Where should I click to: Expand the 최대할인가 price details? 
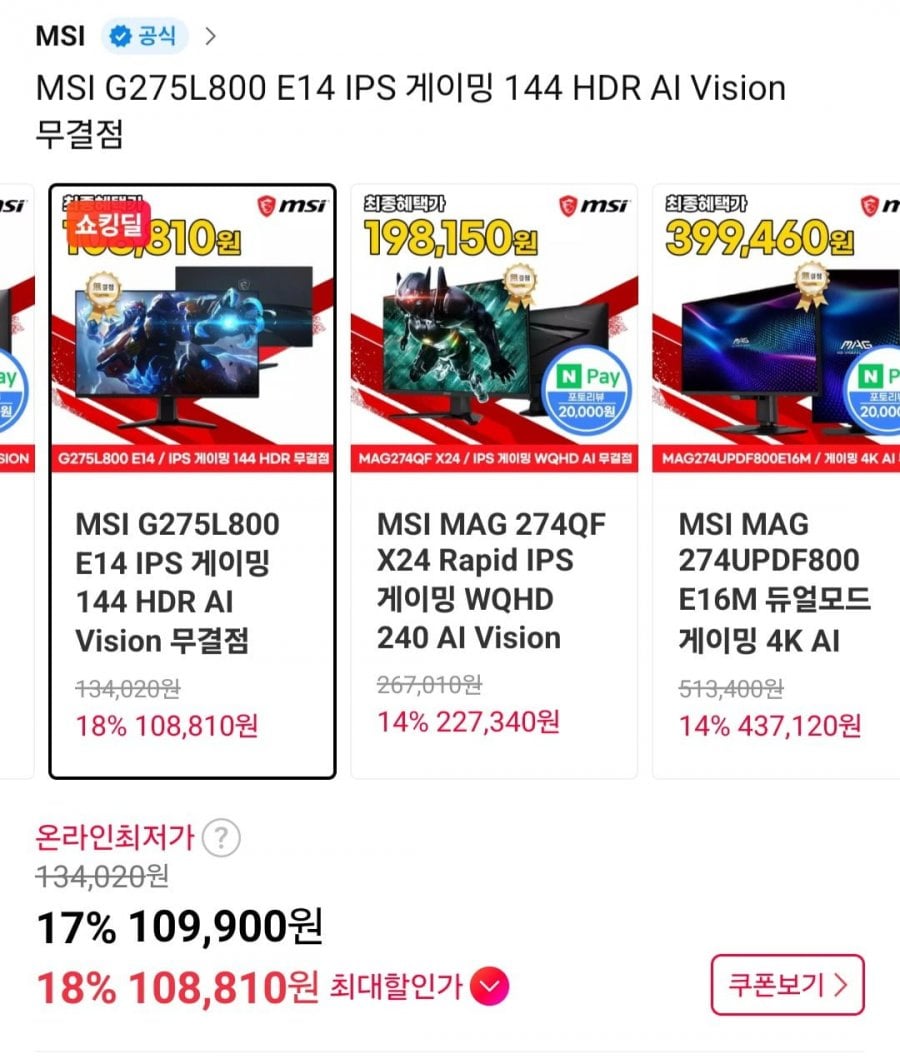[x=489, y=988]
